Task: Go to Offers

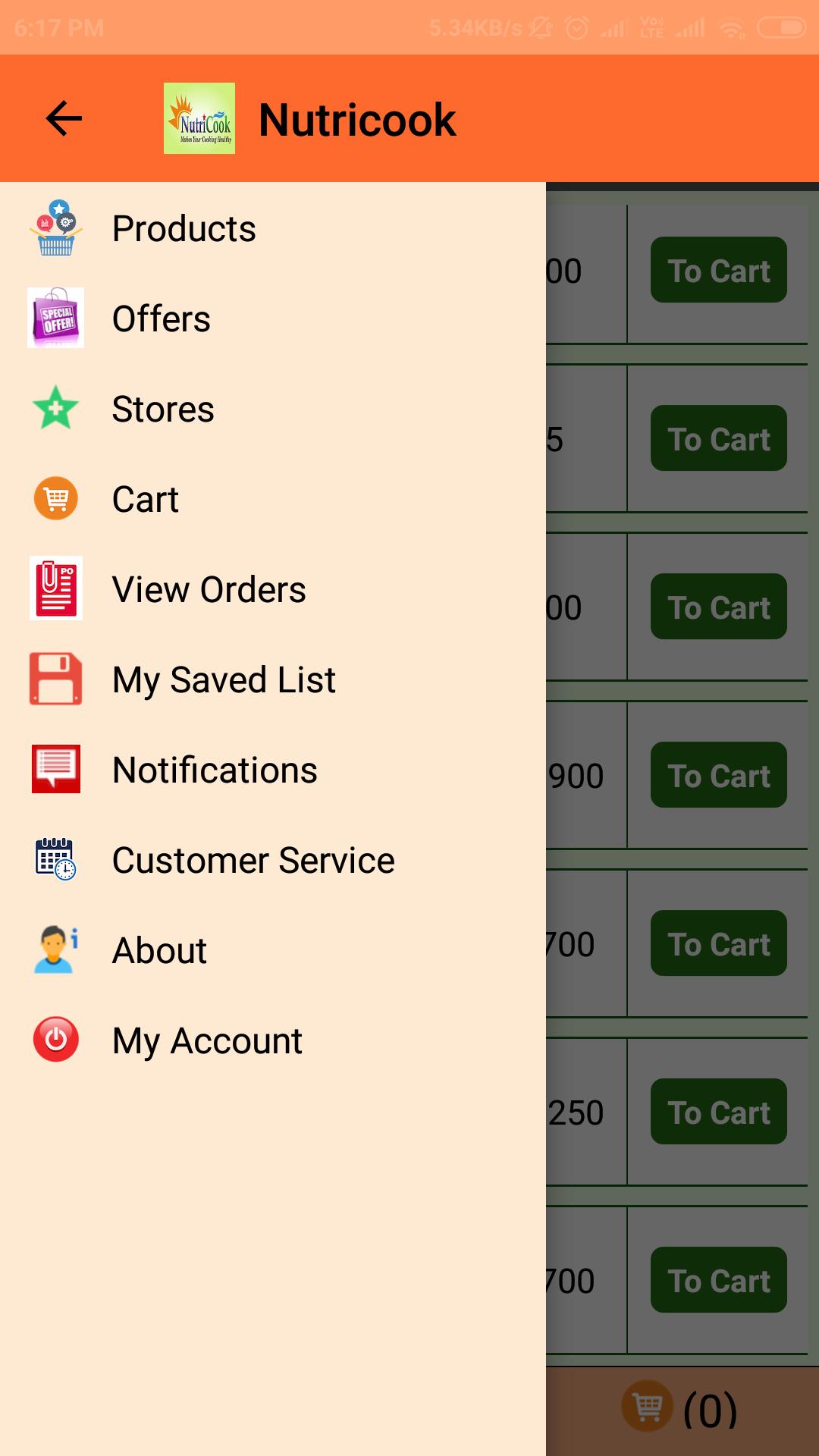Action: [161, 318]
